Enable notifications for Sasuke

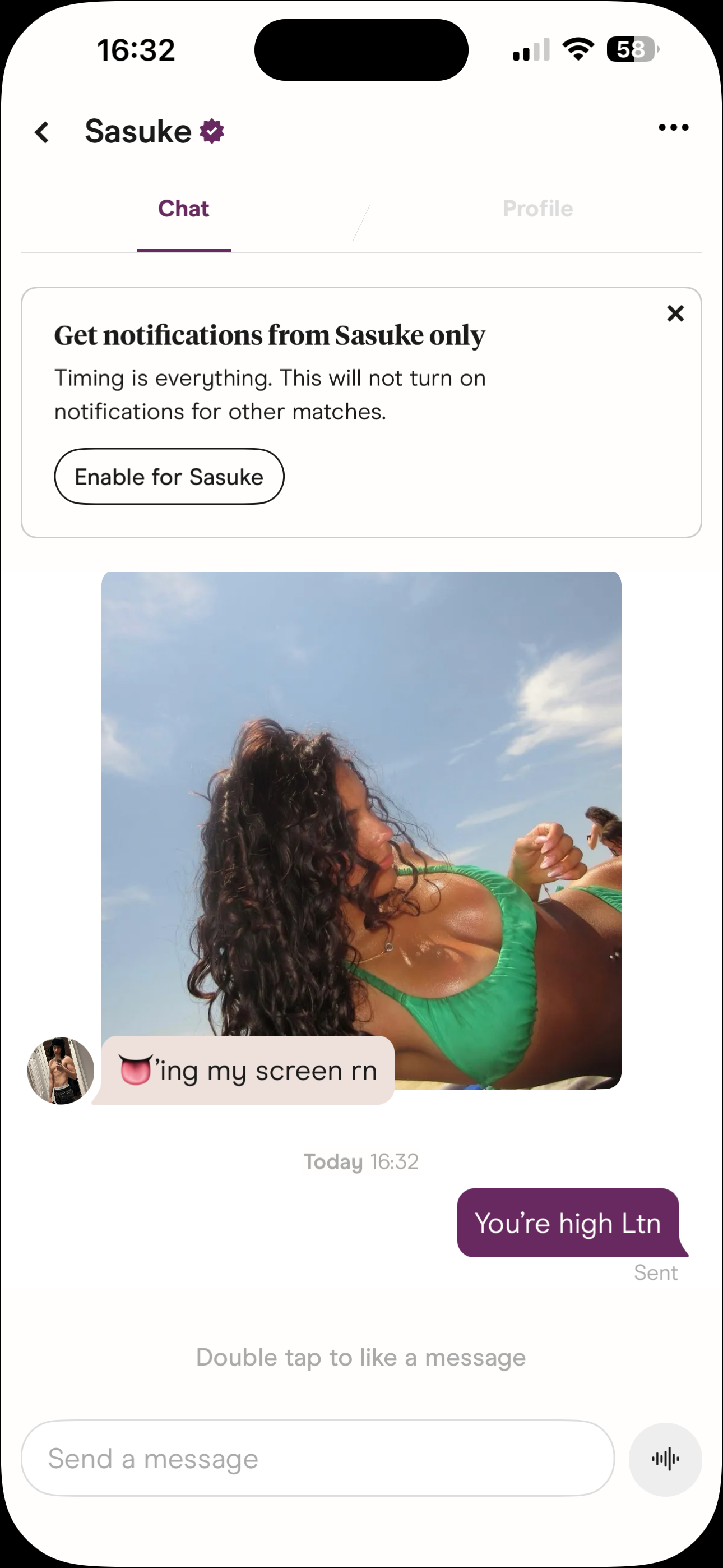169,477
